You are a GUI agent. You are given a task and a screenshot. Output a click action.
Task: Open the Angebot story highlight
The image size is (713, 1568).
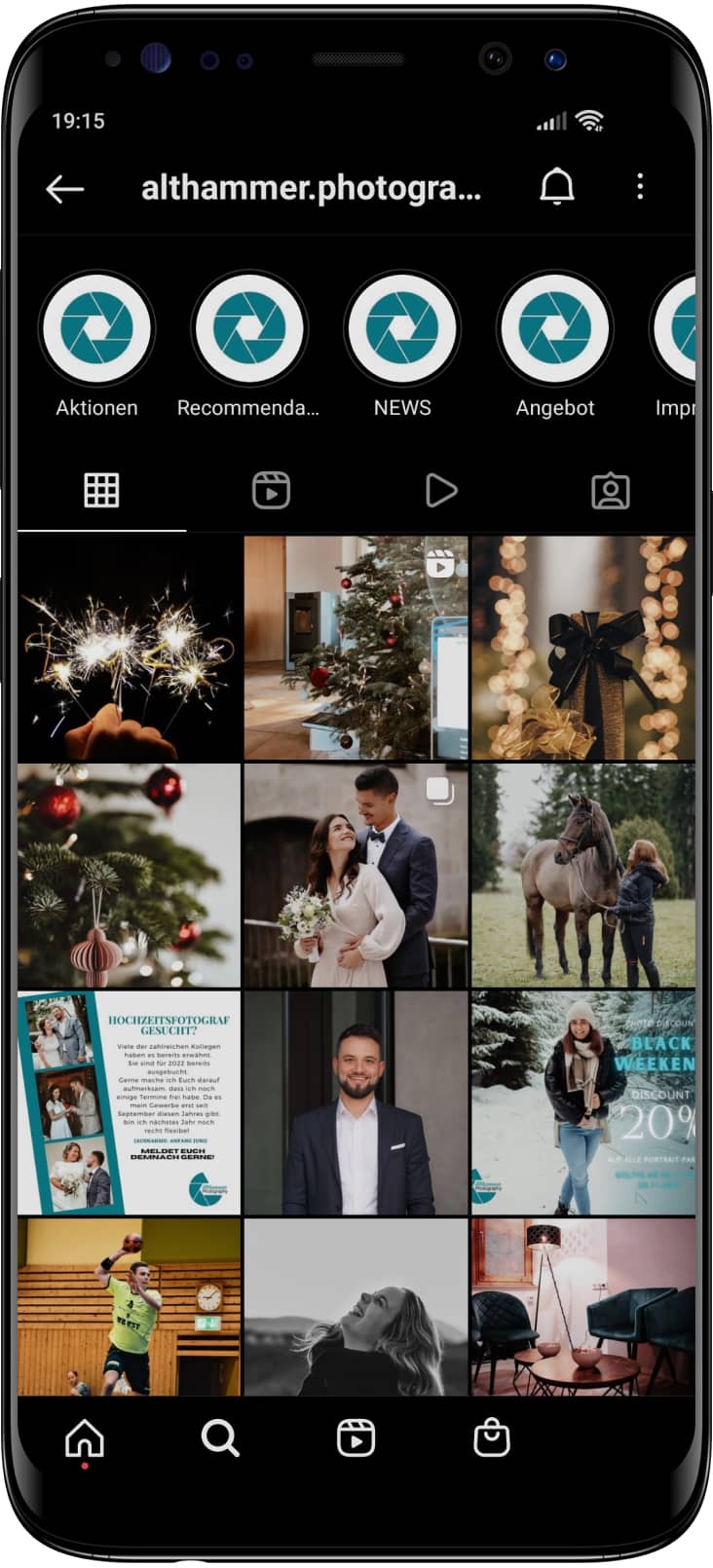[x=555, y=328]
